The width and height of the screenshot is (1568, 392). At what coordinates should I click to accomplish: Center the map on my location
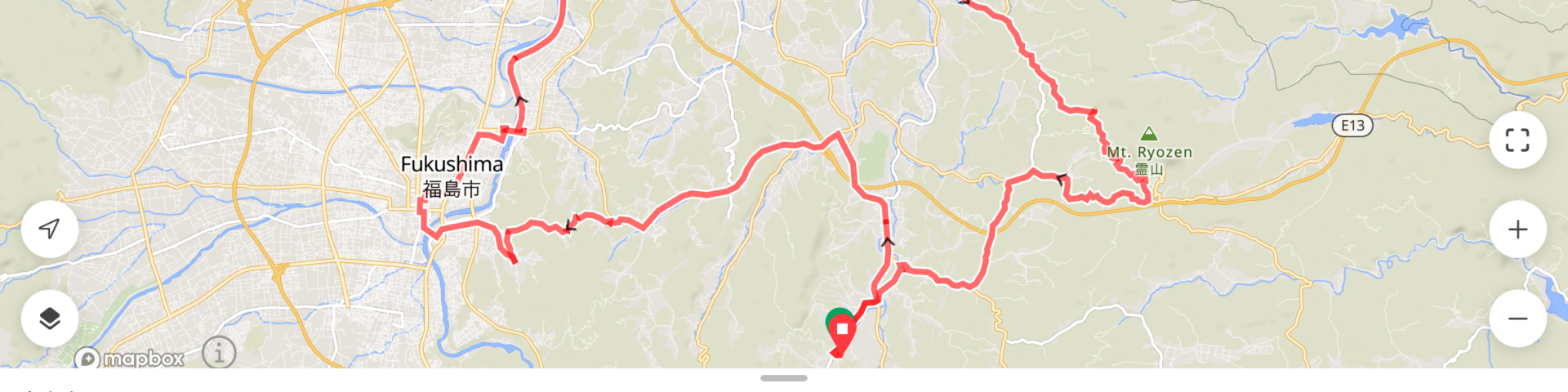click(50, 229)
